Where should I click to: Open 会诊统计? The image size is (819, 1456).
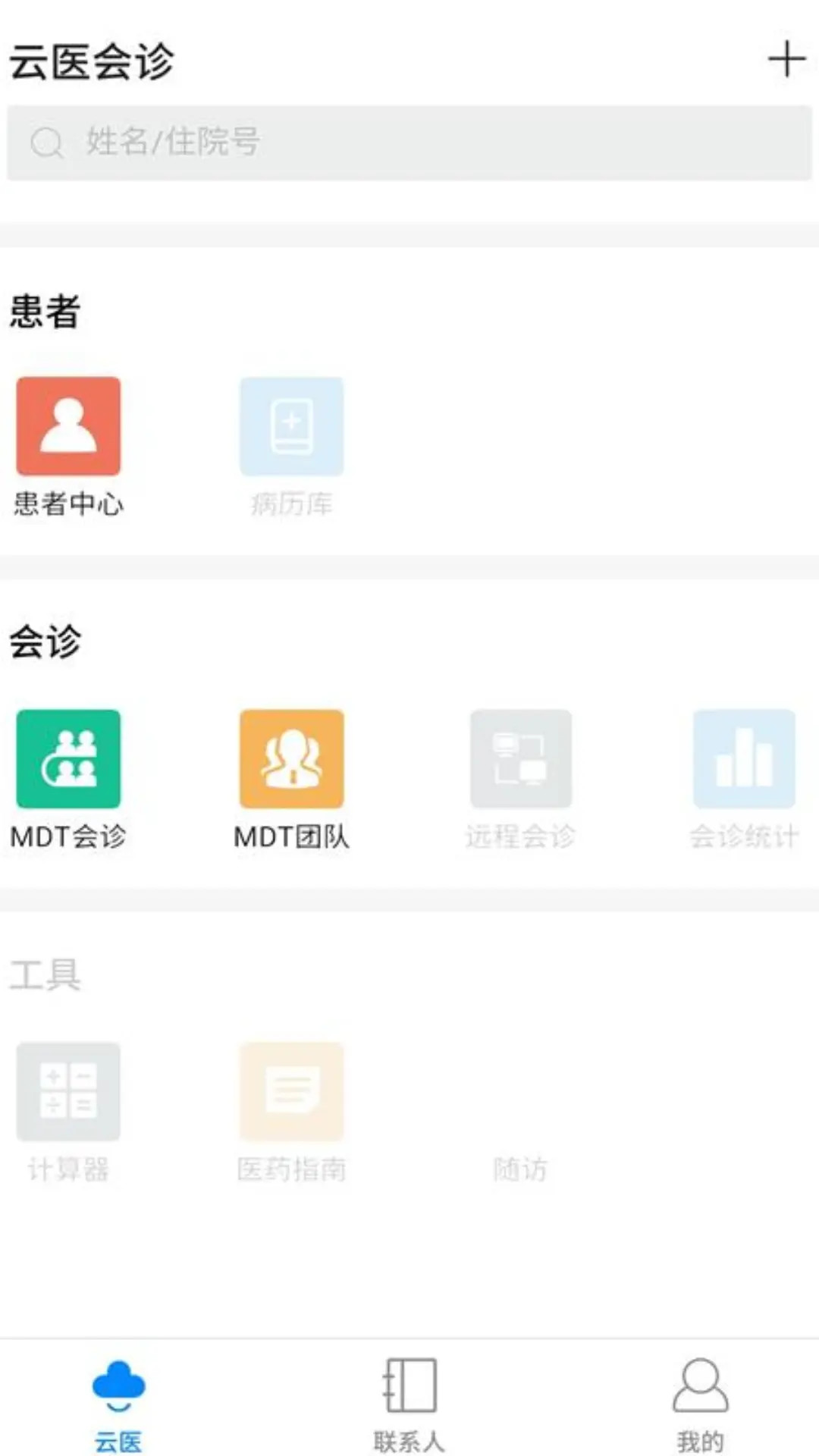744,780
